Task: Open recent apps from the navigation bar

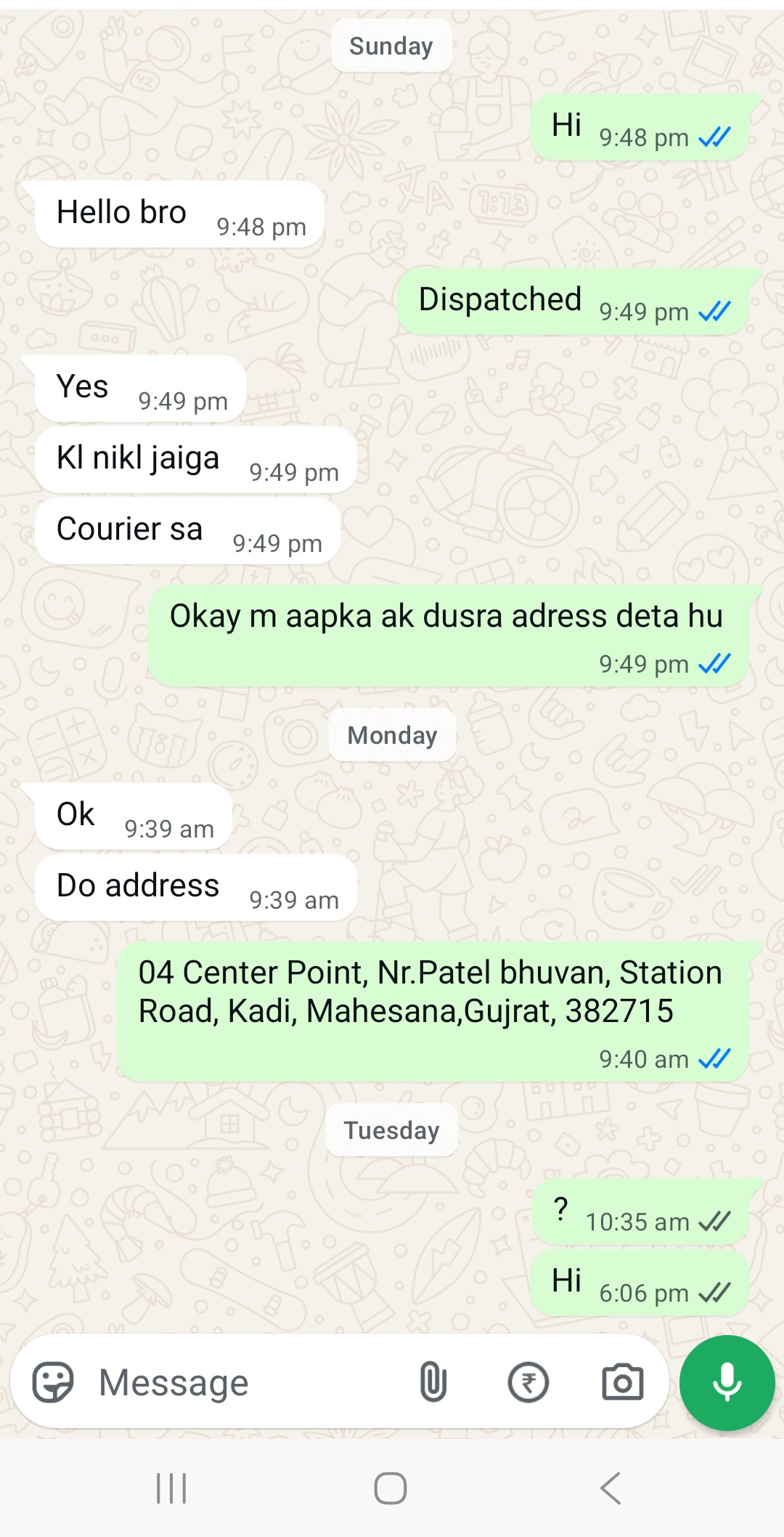Action: pos(172,1488)
